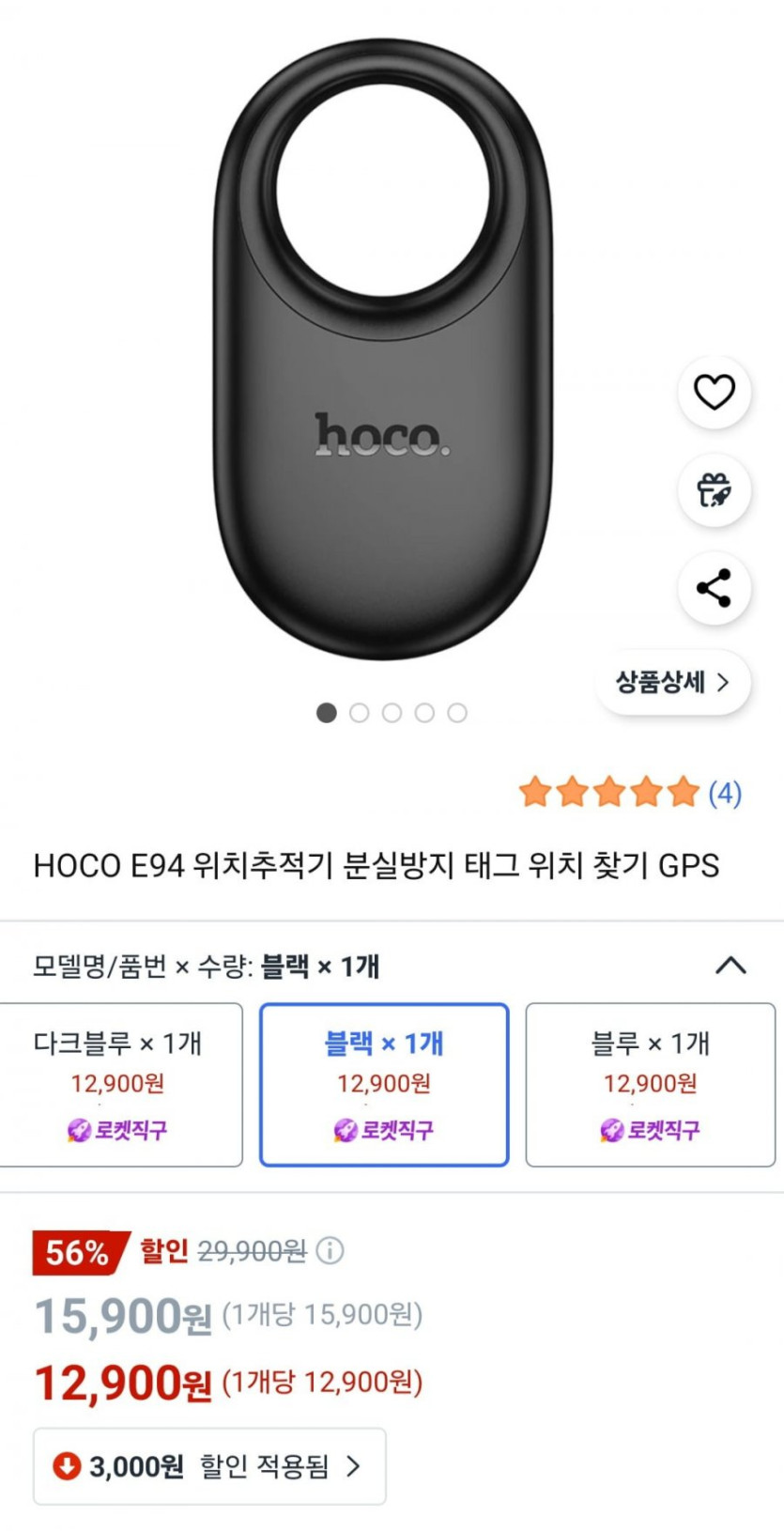Tap the gift icon button
Image resolution: width=784 pixels, height=1531 pixels.
pyautogui.click(x=714, y=490)
